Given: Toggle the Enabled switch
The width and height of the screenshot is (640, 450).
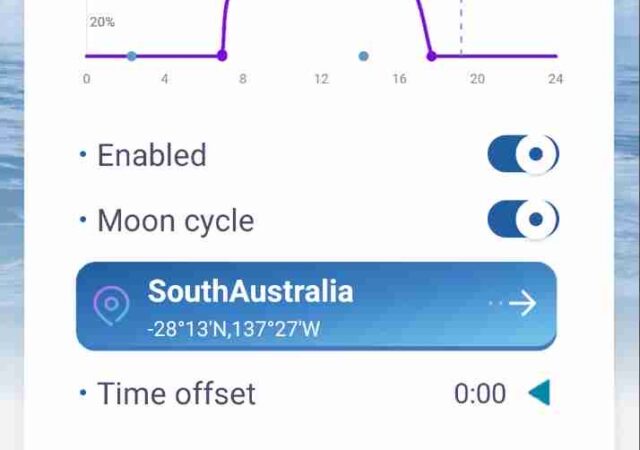Looking at the screenshot, I should pyautogui.click(x=522, y=155).
